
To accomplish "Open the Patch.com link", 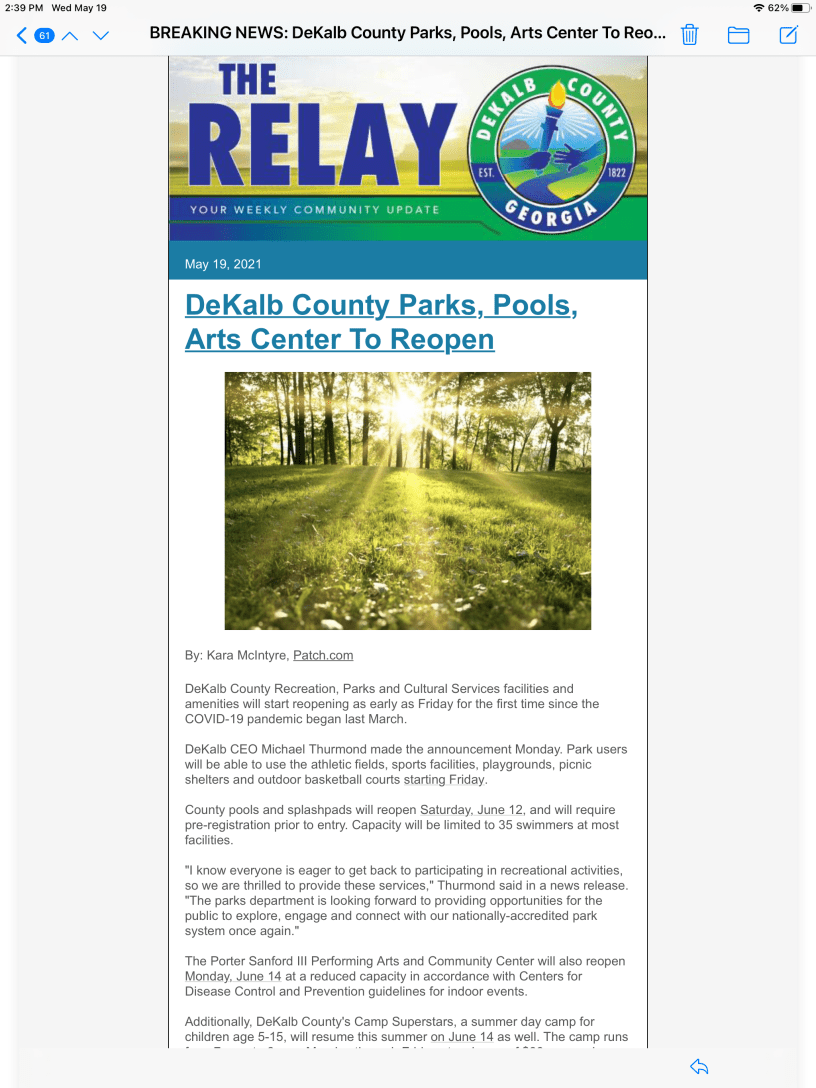I will pos(323,656).
